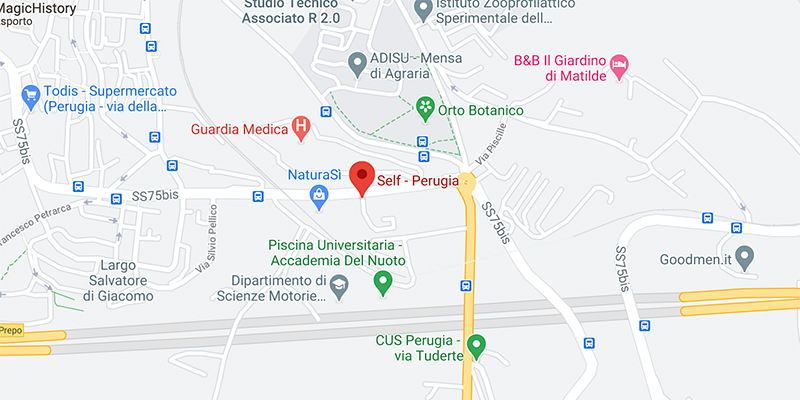The height and width of the screenshot is (400, 800).
Task: Select Dipartimento di Scienze Motorie marker
Action: [340, 289]
